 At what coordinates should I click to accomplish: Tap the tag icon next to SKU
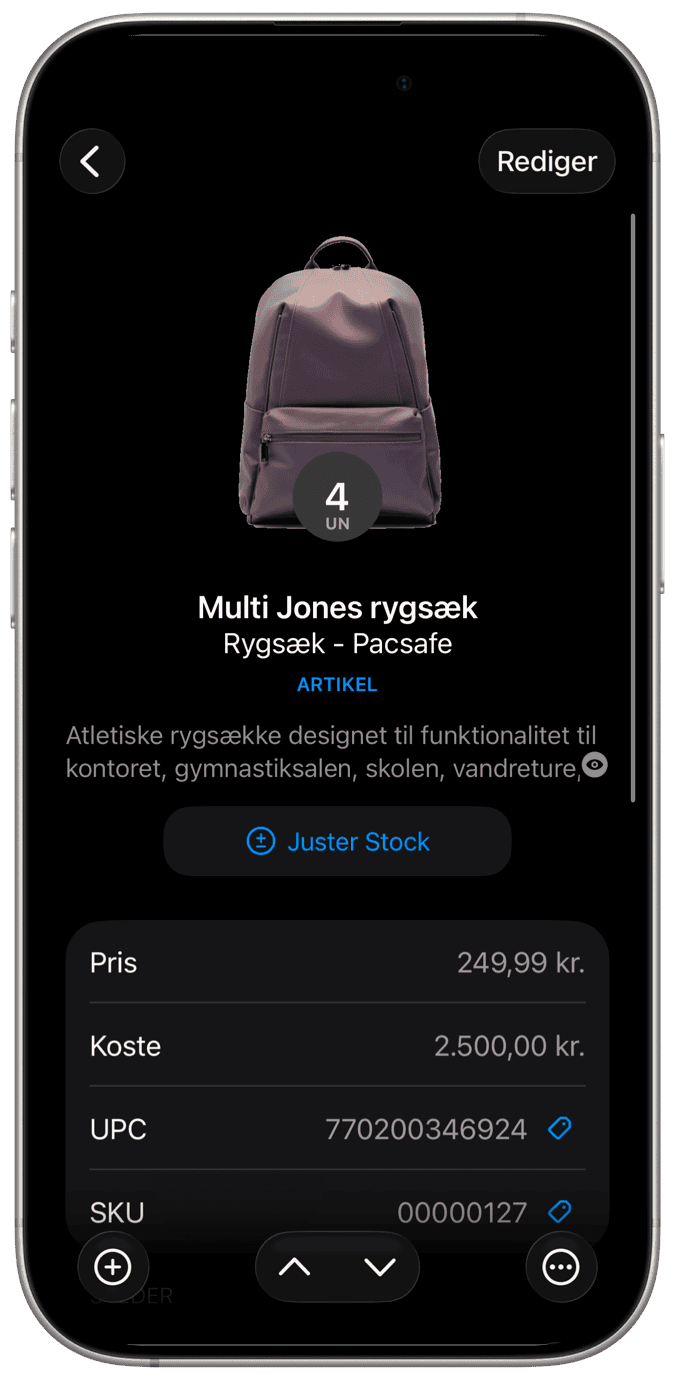click(x=560, y=1212)
